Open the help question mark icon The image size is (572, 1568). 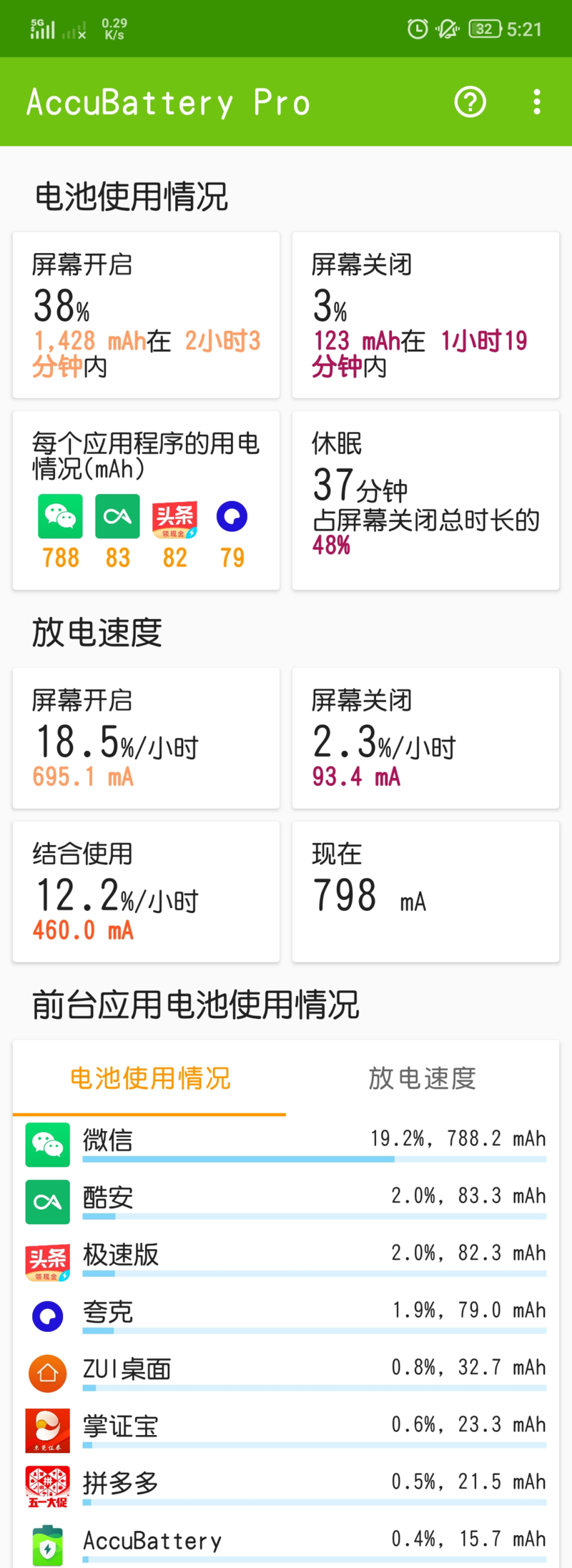point(470,102)
